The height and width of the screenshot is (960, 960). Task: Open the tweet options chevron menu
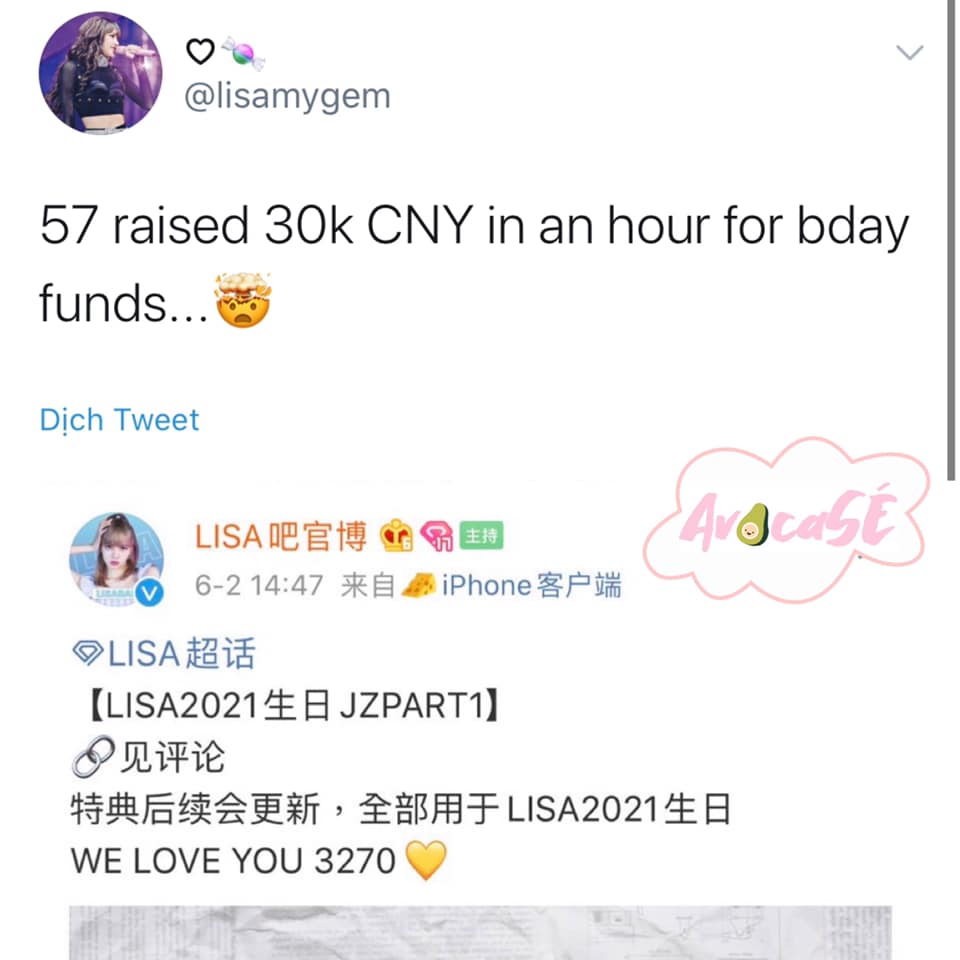909,53
